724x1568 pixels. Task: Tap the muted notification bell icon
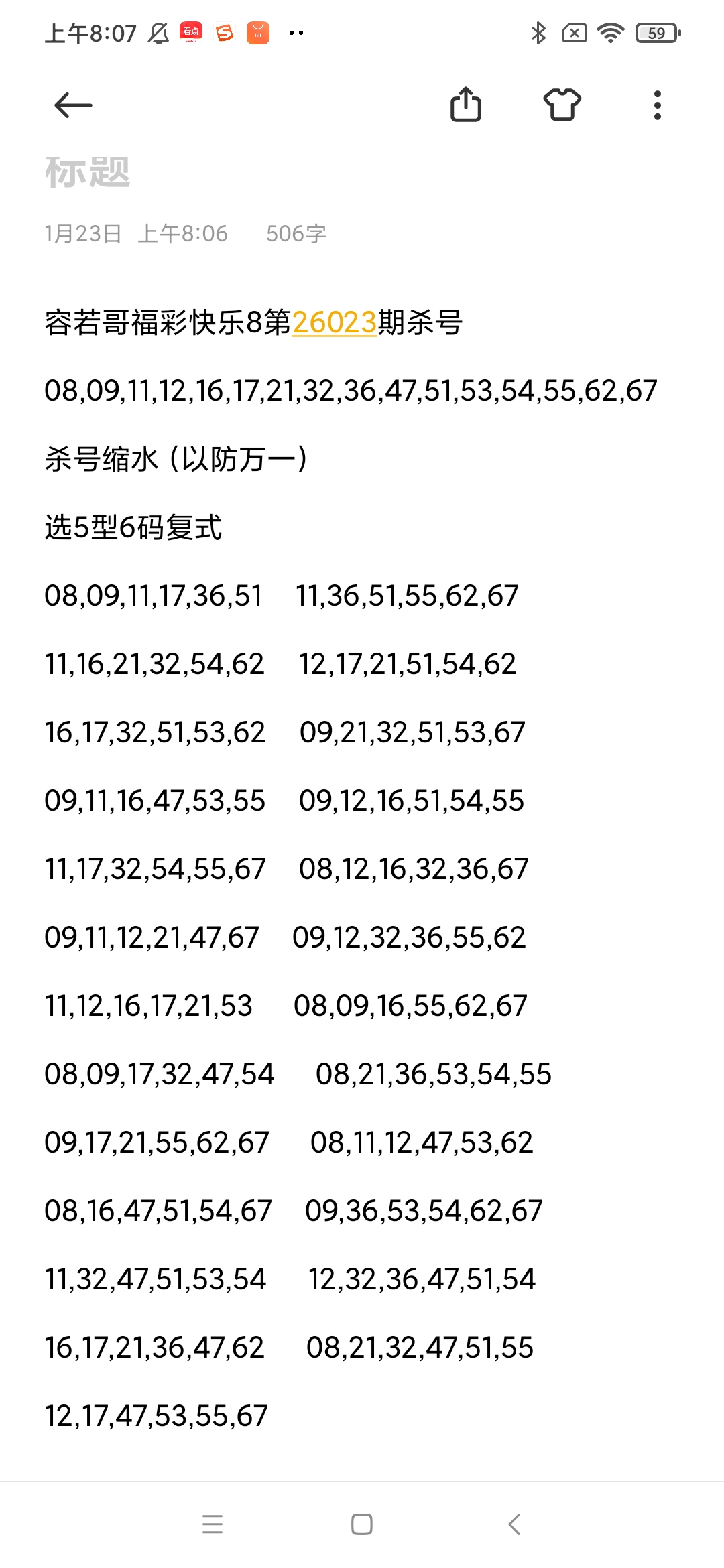coord(157,32)
